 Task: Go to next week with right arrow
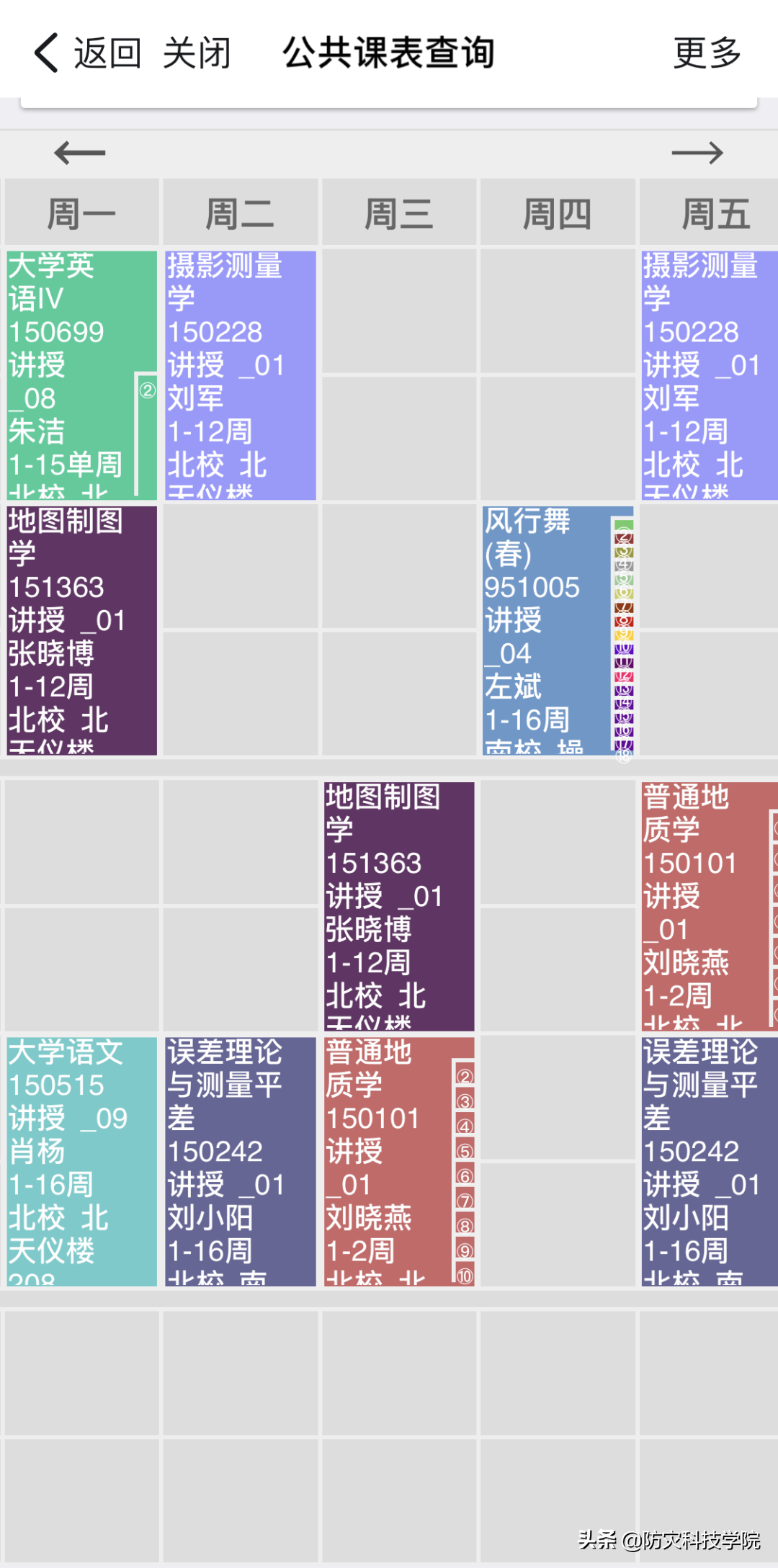(x=697, y=153)
